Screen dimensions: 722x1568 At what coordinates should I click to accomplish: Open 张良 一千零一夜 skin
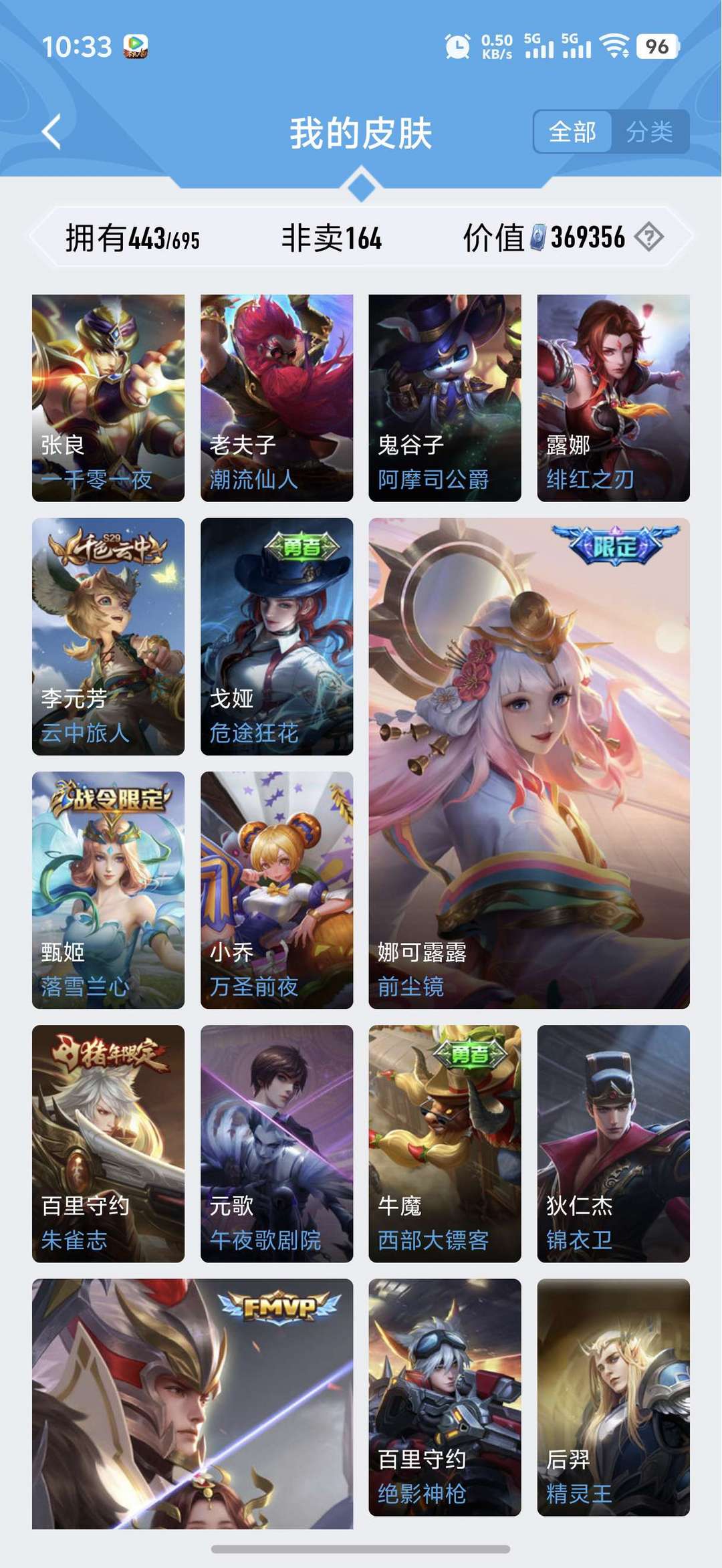coord(108,398)
